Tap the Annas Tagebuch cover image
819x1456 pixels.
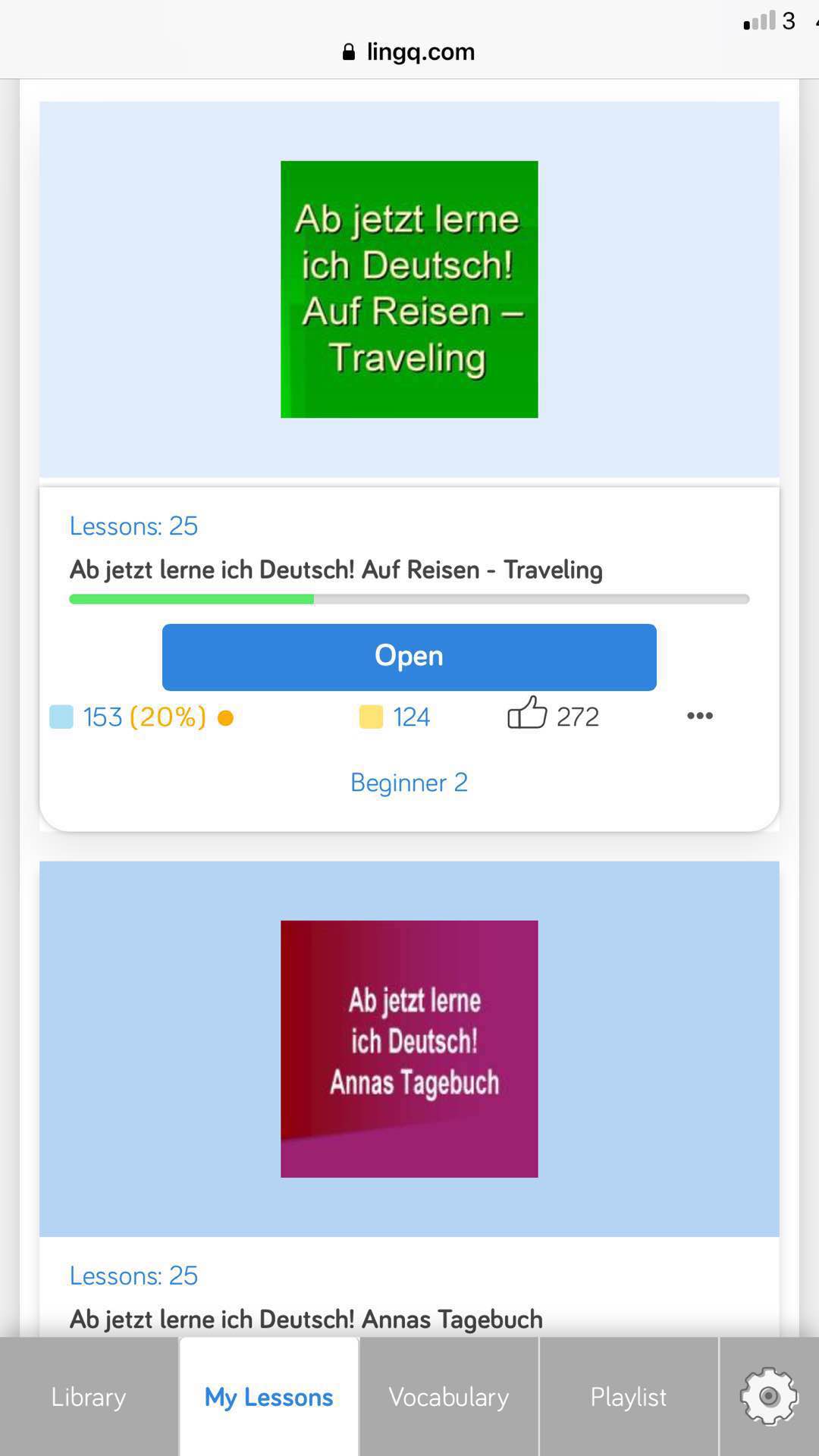coord(409,1049)
